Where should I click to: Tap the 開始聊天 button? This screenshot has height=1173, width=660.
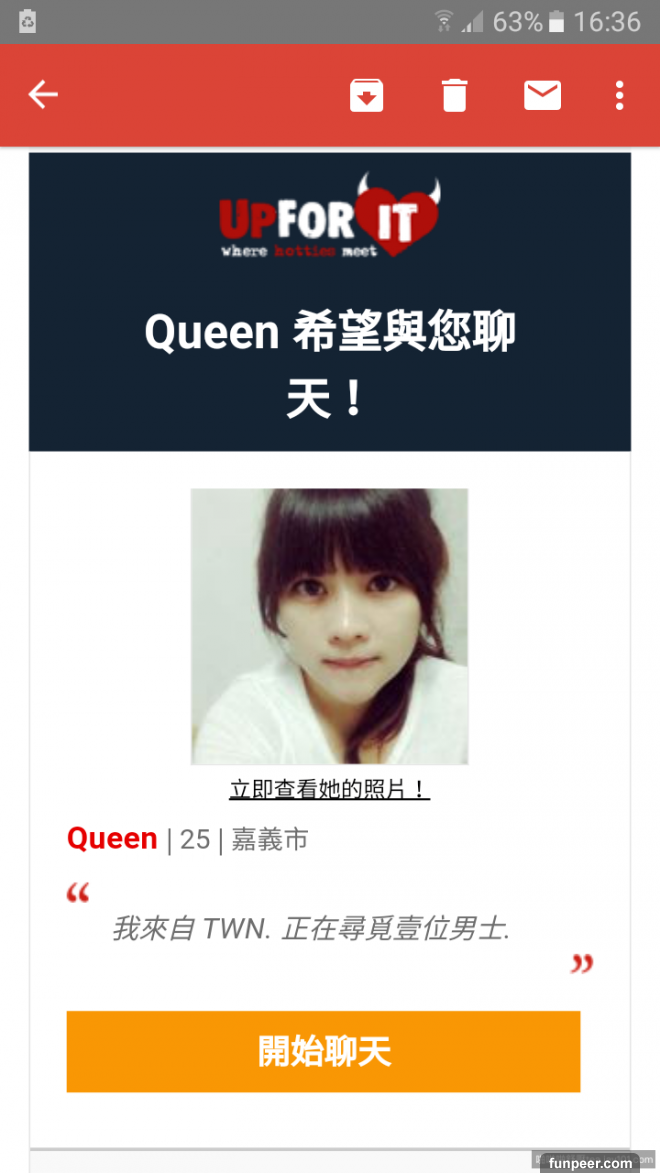[323, 1051]
